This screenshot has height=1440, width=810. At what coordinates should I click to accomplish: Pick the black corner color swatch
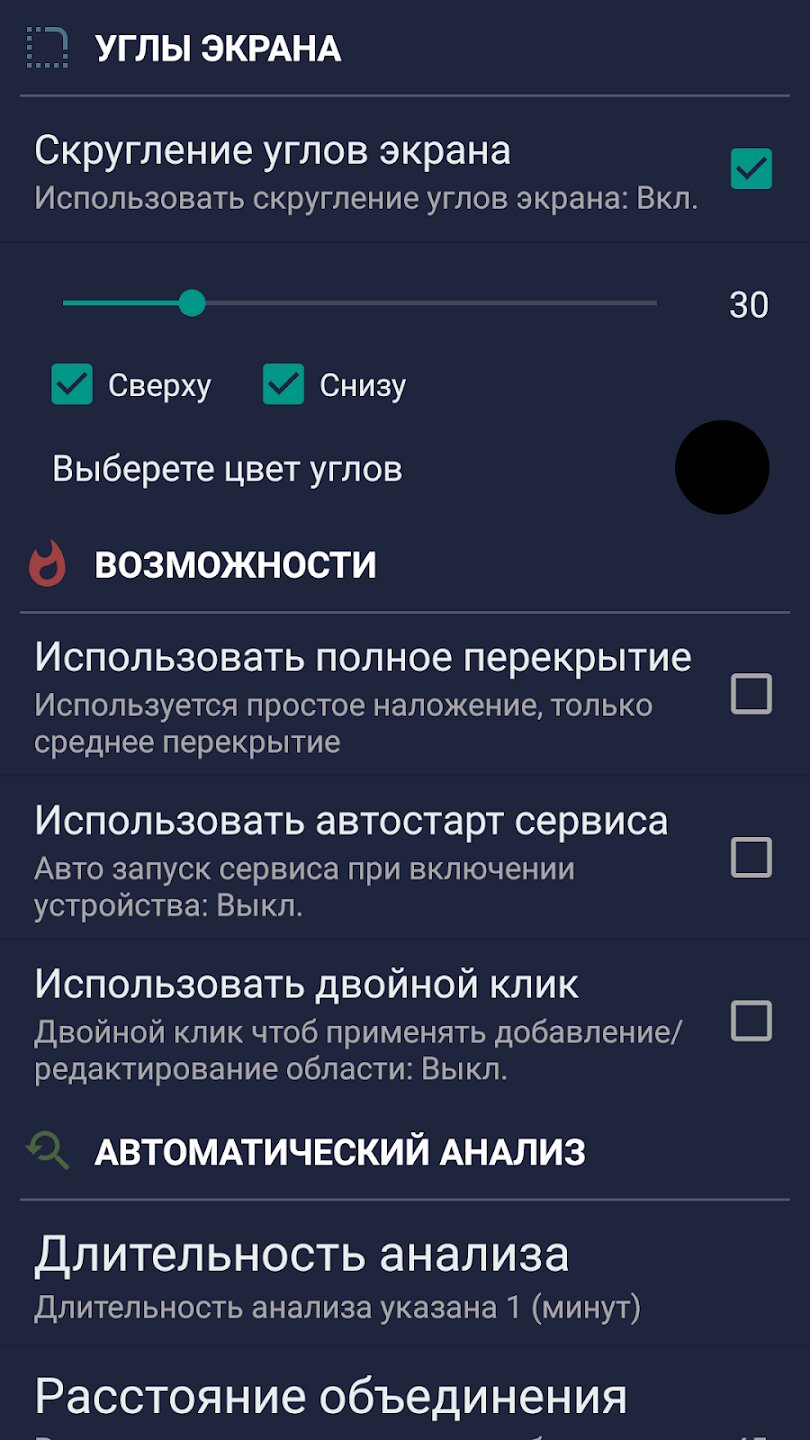point(721,467)
